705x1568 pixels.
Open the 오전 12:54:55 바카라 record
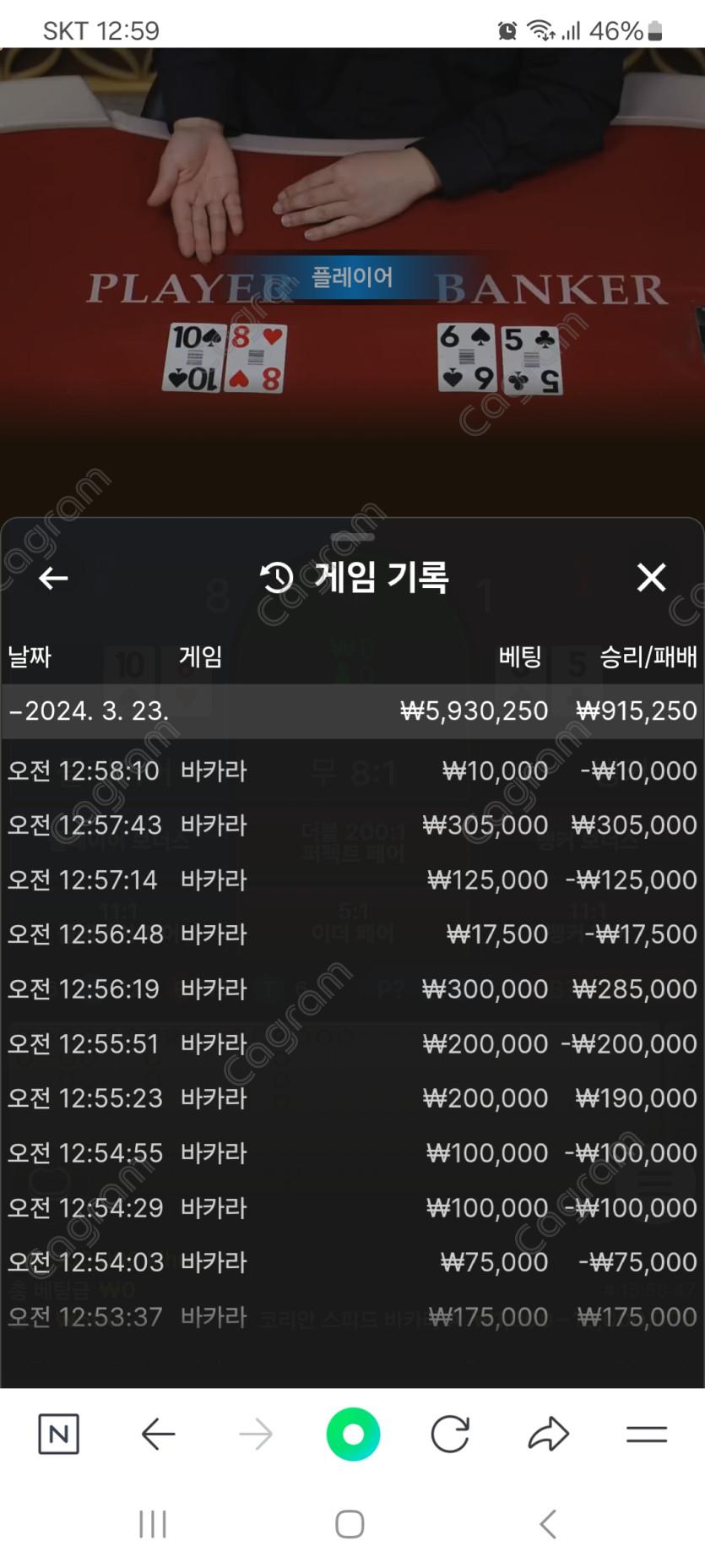point(352,1153)
